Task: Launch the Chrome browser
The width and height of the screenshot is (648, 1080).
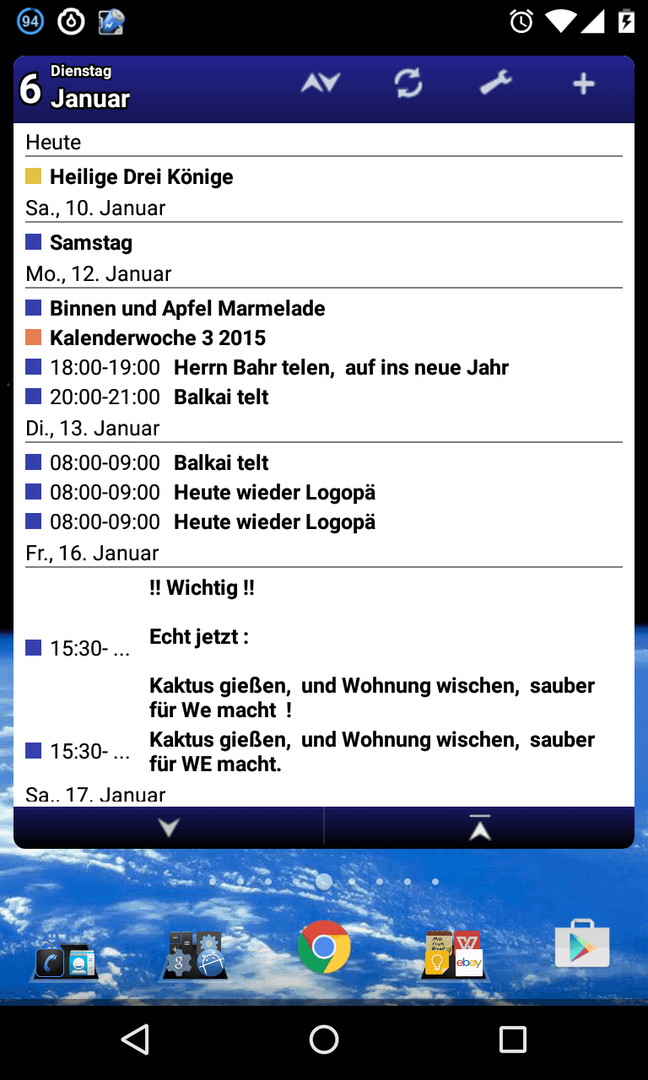Action: [324, 947]
